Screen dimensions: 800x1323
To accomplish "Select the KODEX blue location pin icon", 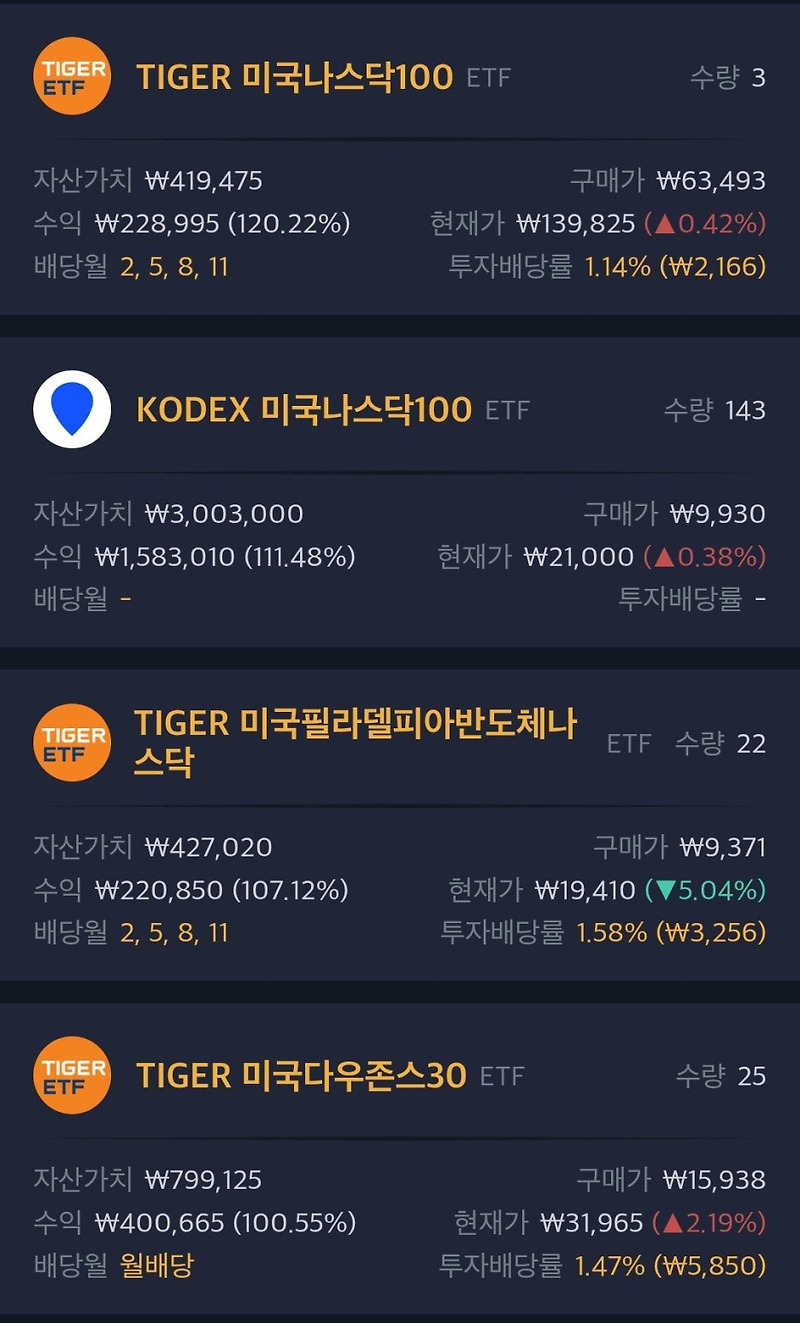I will (x=71, y=407).
